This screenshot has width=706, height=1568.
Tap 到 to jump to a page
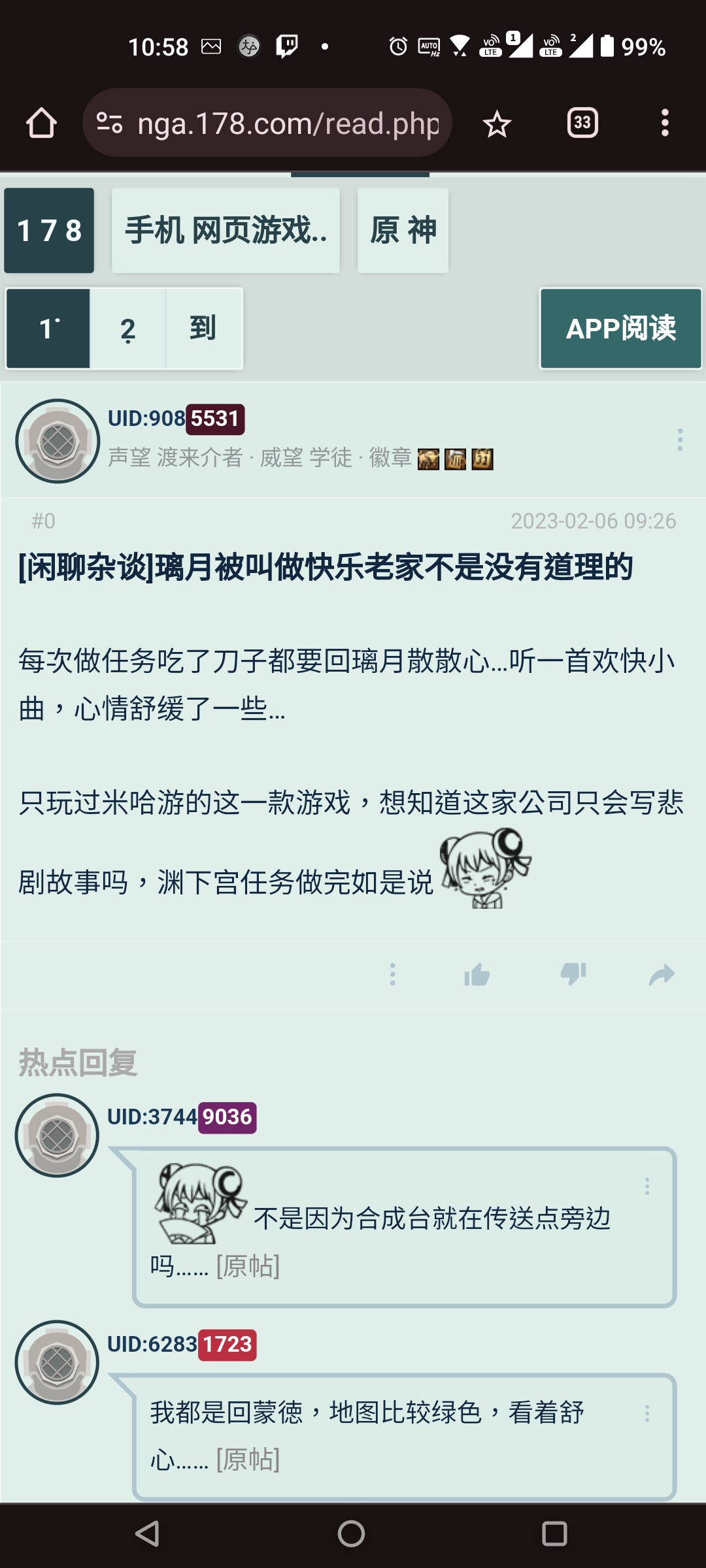coord(203,329)
